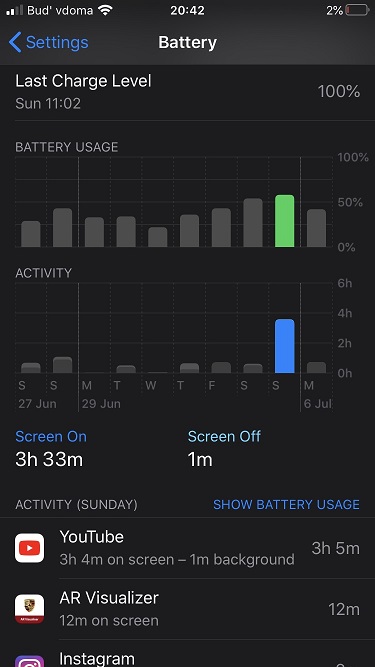This screenshot has height=667, width=375.
Task: Open AR Visualizer activity row
Action: (x=188, y=609)
